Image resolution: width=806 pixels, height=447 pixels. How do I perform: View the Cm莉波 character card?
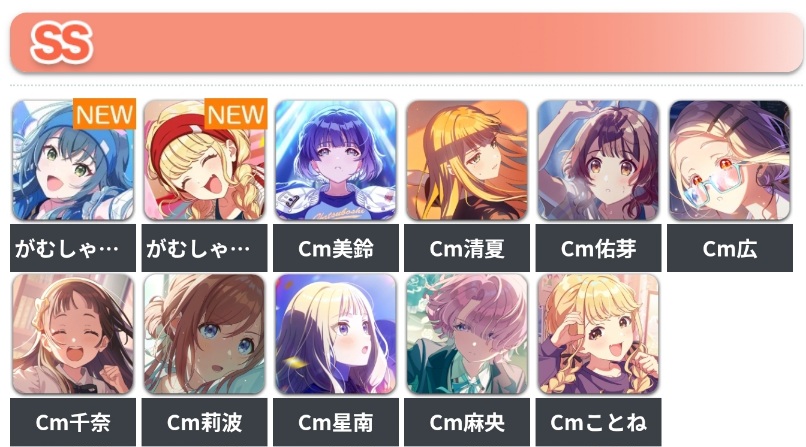click(x=205, y=335)
